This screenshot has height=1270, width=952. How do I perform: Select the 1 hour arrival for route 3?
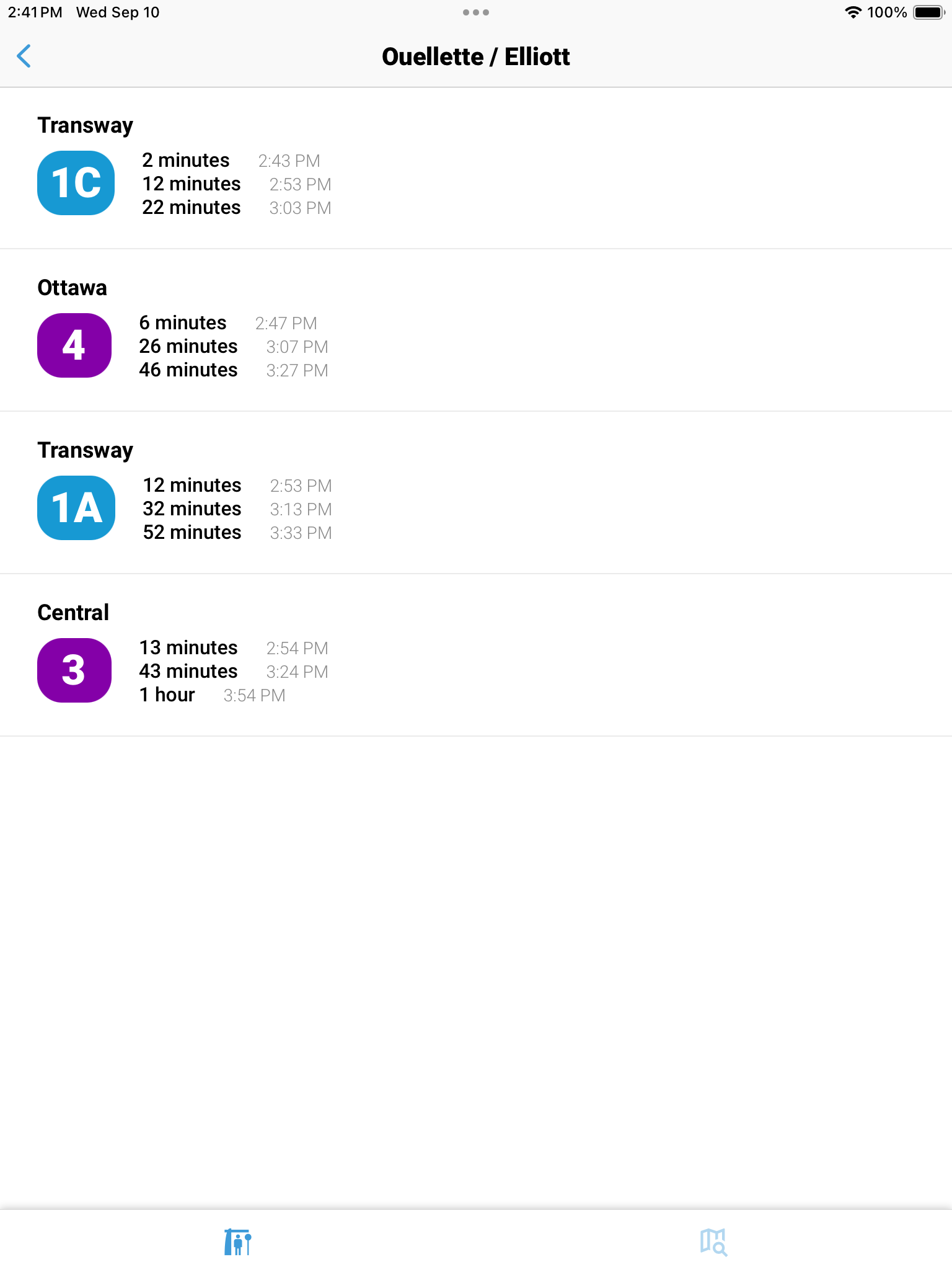click(x=166, y=695)
